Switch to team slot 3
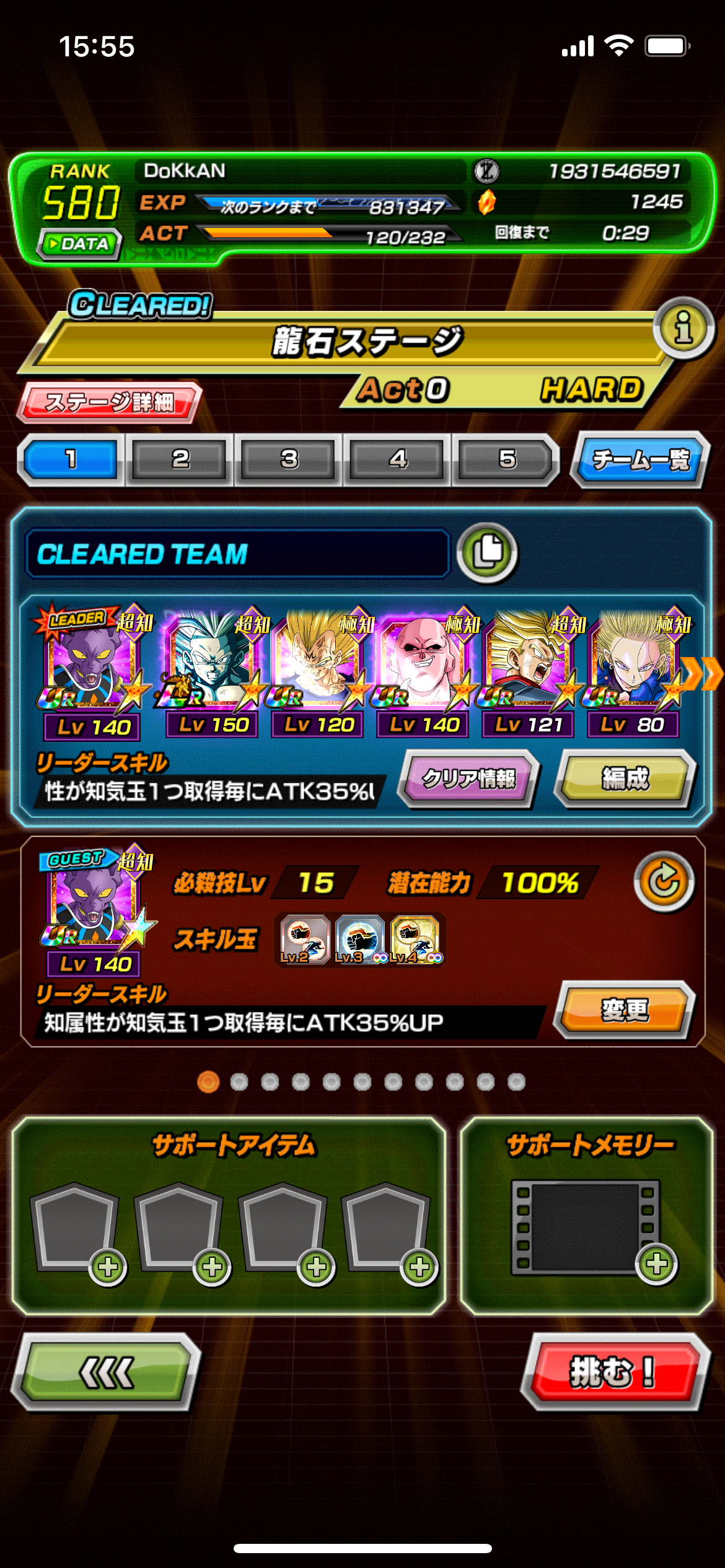The width and height of the screenshot is (725, 1568). pos(289,460)
